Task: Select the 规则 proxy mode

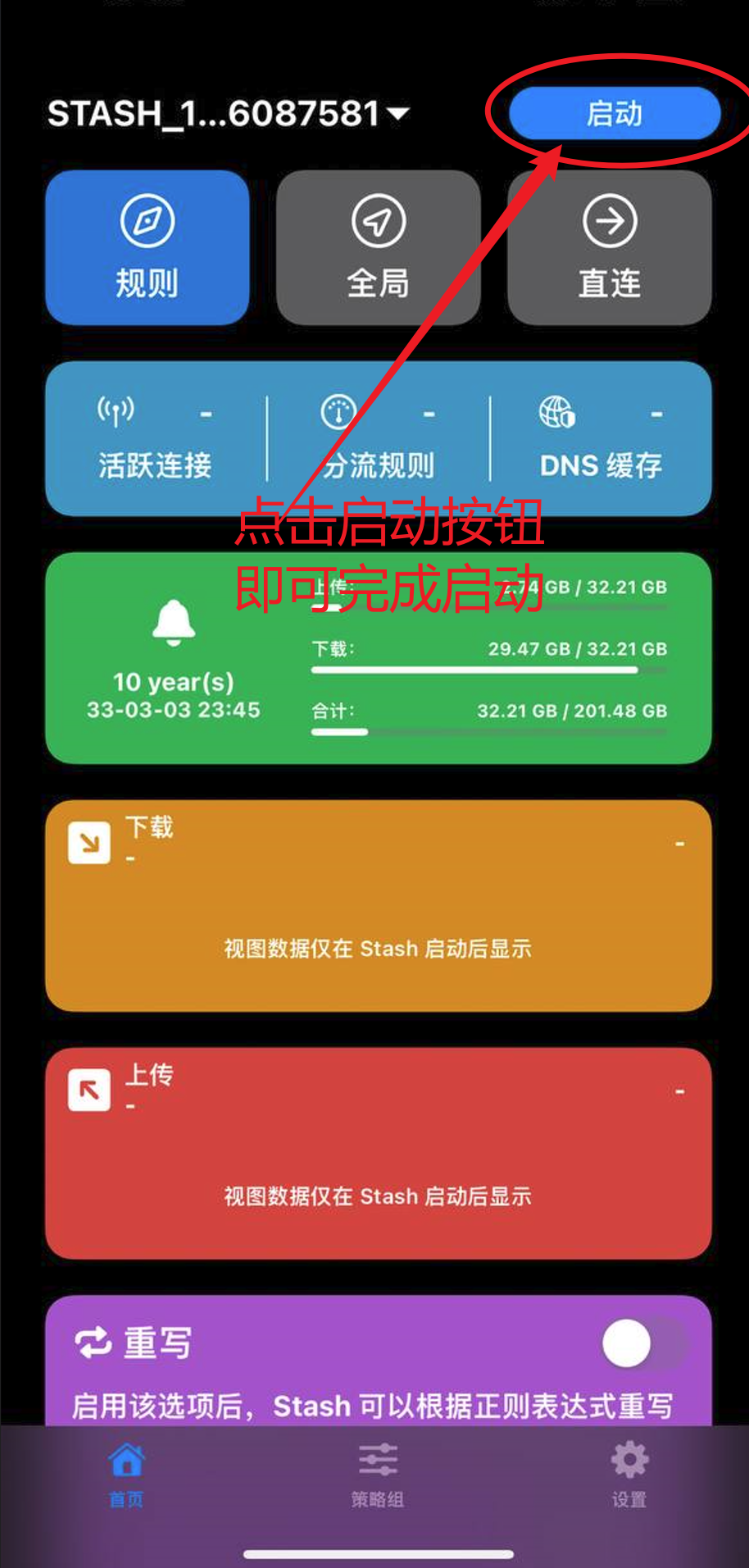Action: 146,248
